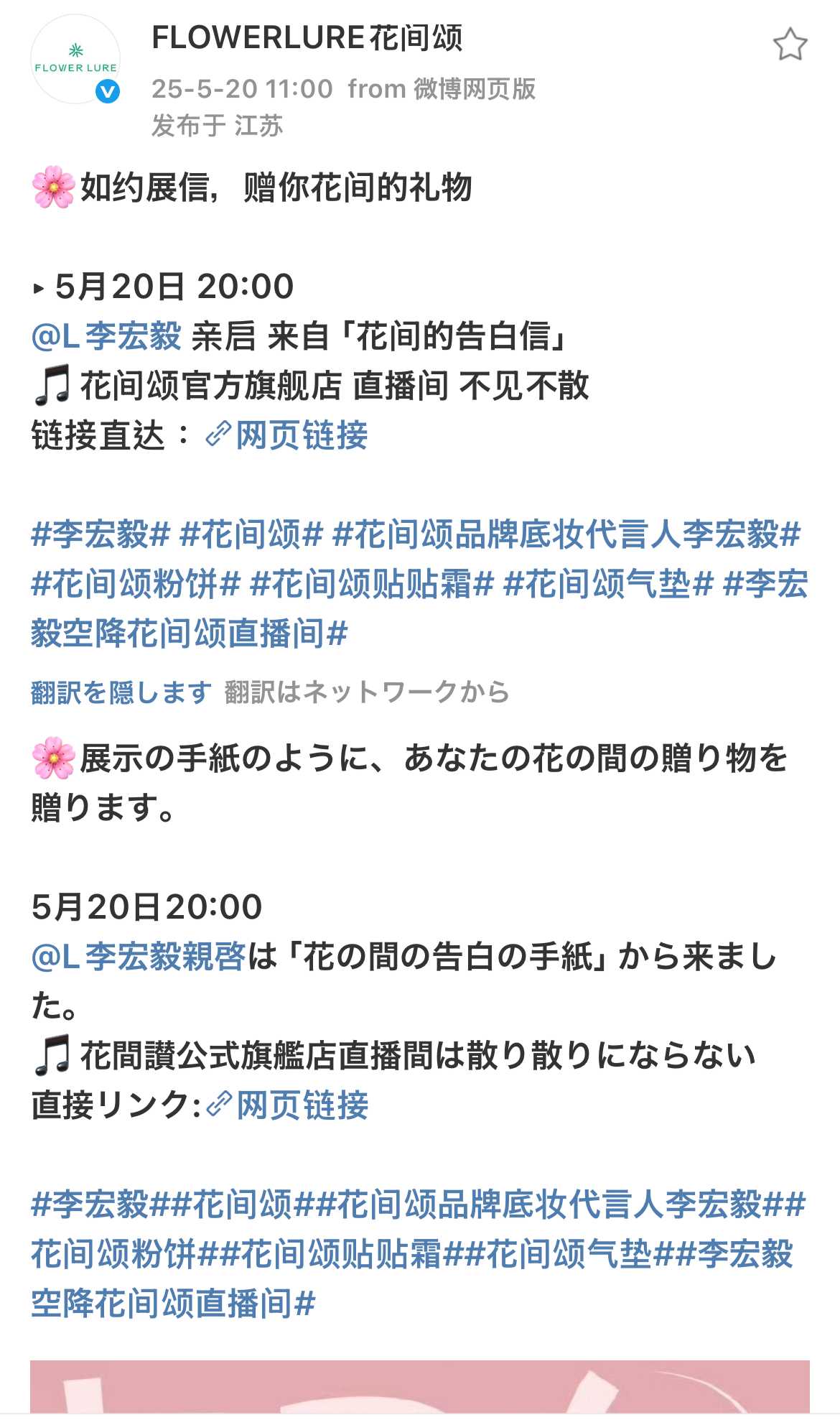This screenshot has height=1425, width=840.
Task: Open the @L李宏毅 mention in original post
Action: point(106,336)
